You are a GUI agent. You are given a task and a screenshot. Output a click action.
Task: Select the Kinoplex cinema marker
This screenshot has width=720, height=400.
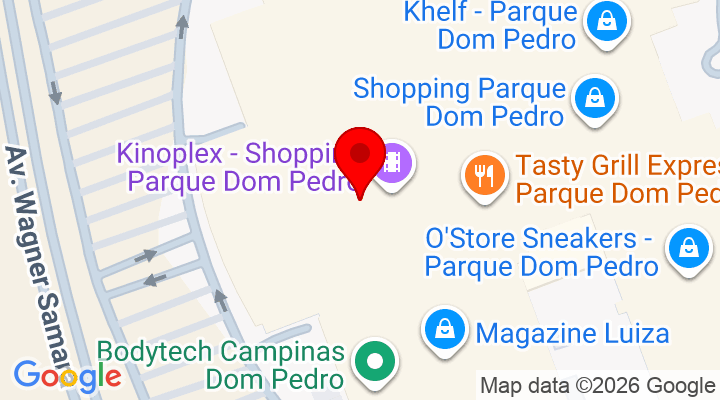396,161
